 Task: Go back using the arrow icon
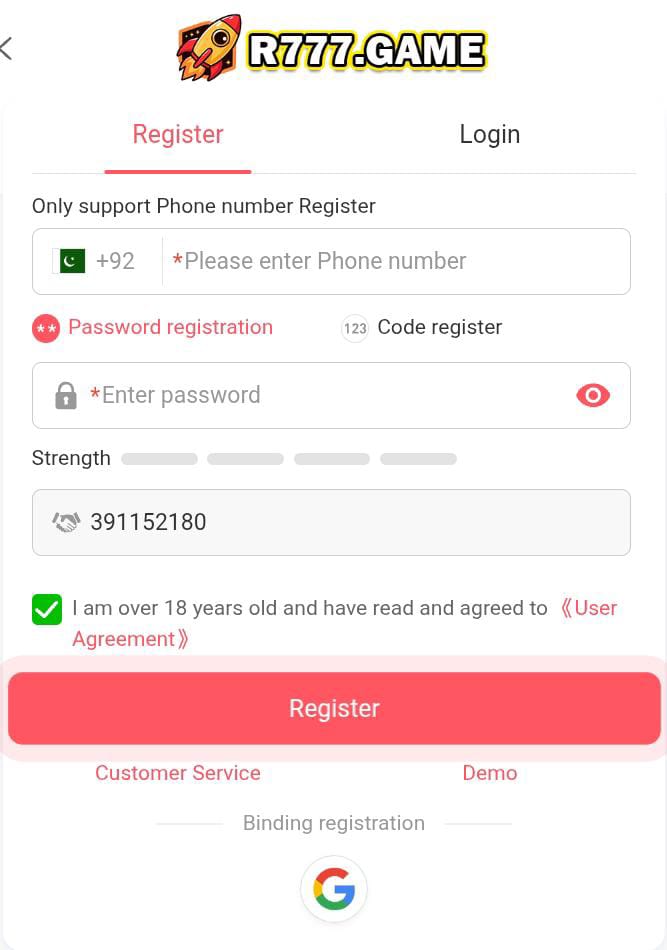8,47
